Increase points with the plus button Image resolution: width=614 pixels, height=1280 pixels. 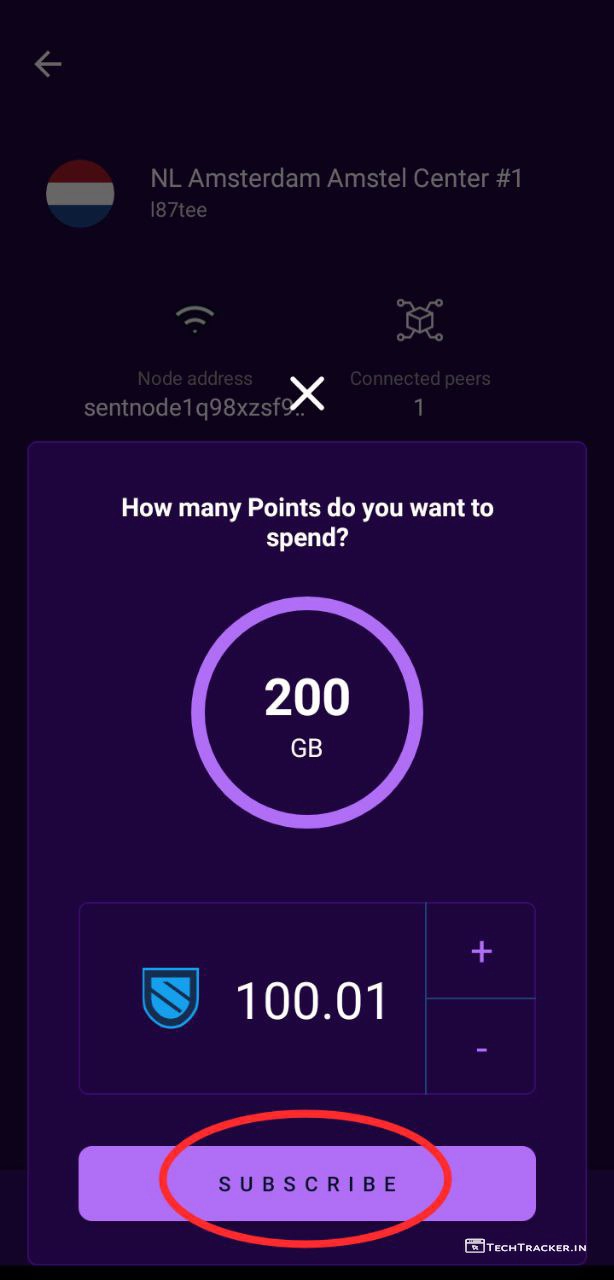pyautogui.click(x=481, y=951)
